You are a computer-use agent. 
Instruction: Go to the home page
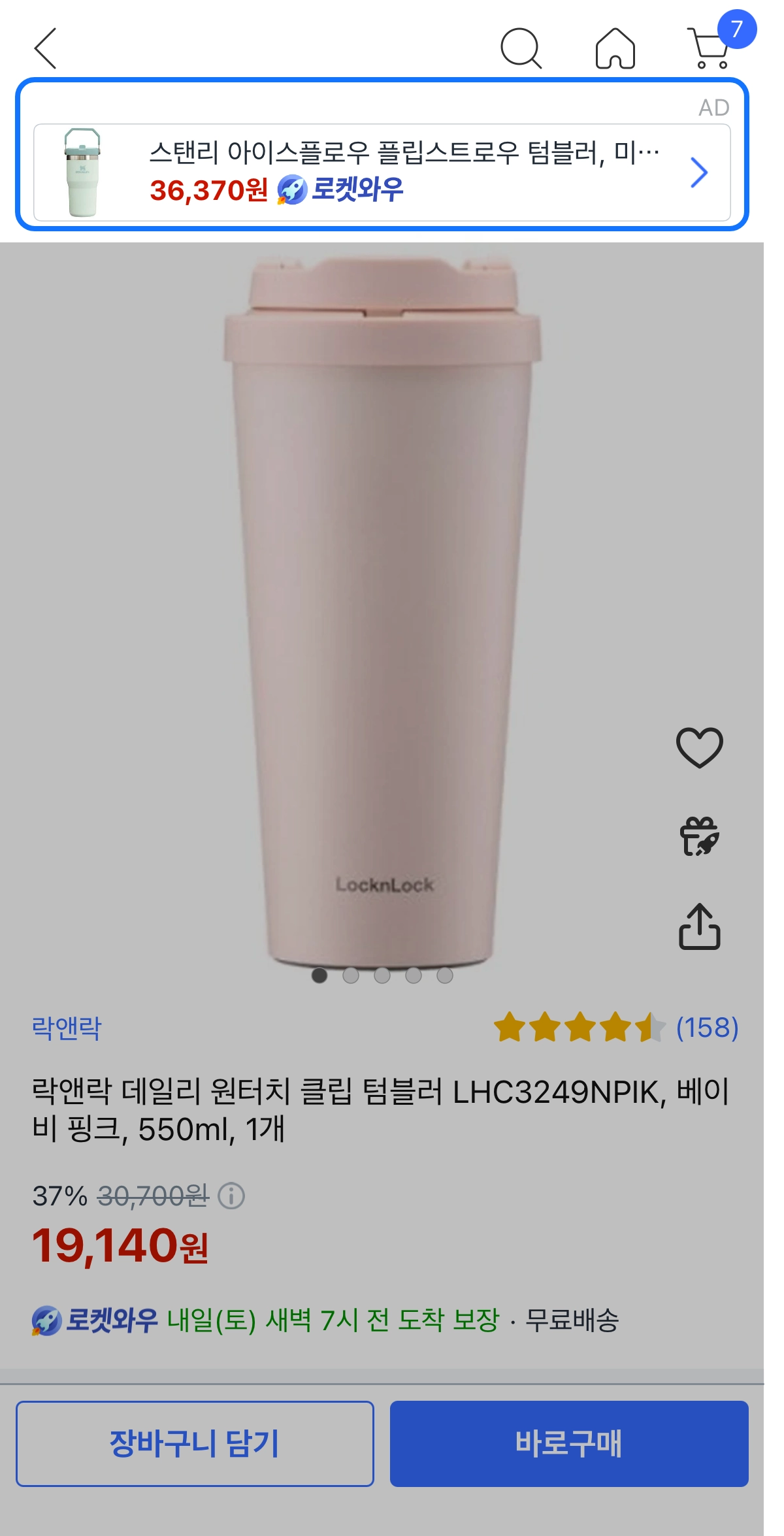615,48
